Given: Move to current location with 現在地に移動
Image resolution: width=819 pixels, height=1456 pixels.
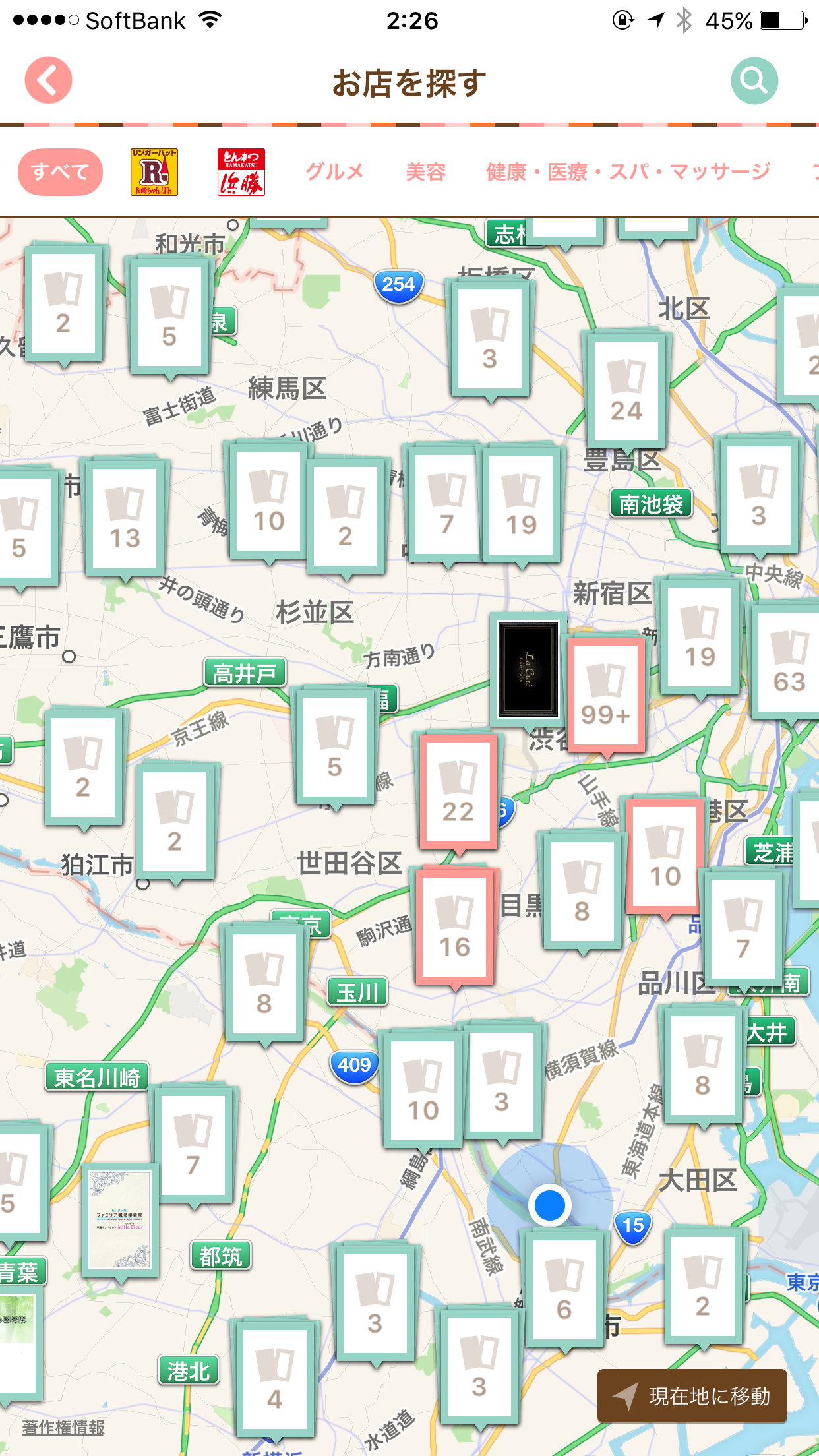Looking at the screenshot, I should 692,1395.
